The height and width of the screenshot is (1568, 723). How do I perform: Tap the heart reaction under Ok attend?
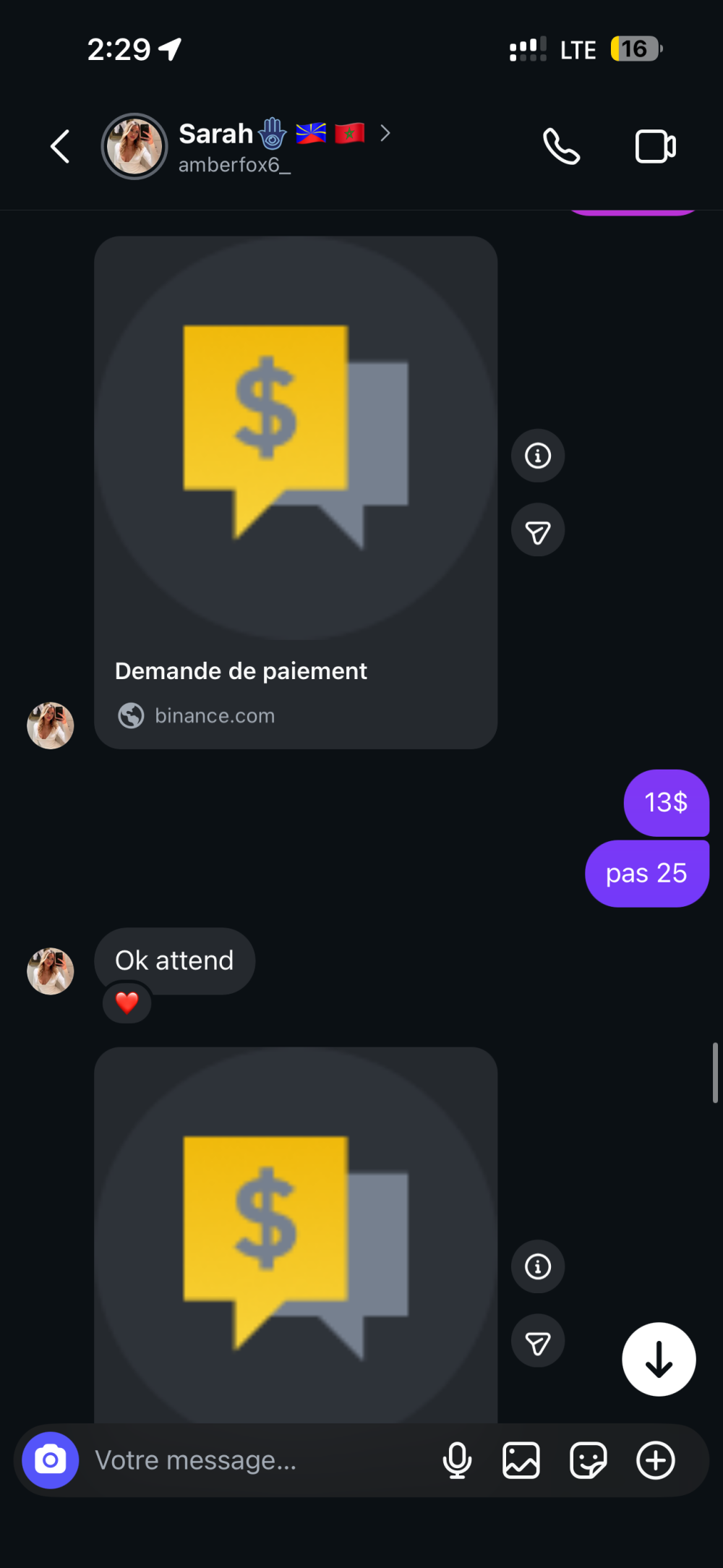127,1003
